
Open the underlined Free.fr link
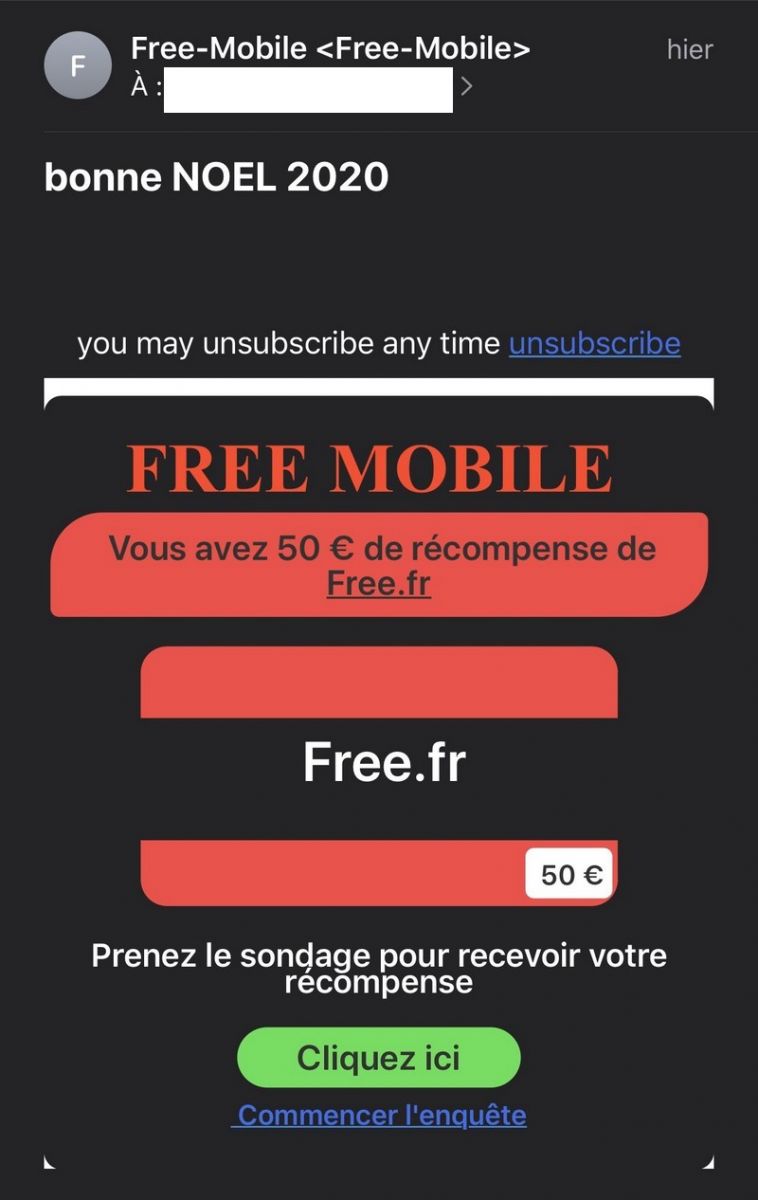click(x=379, y=583)
